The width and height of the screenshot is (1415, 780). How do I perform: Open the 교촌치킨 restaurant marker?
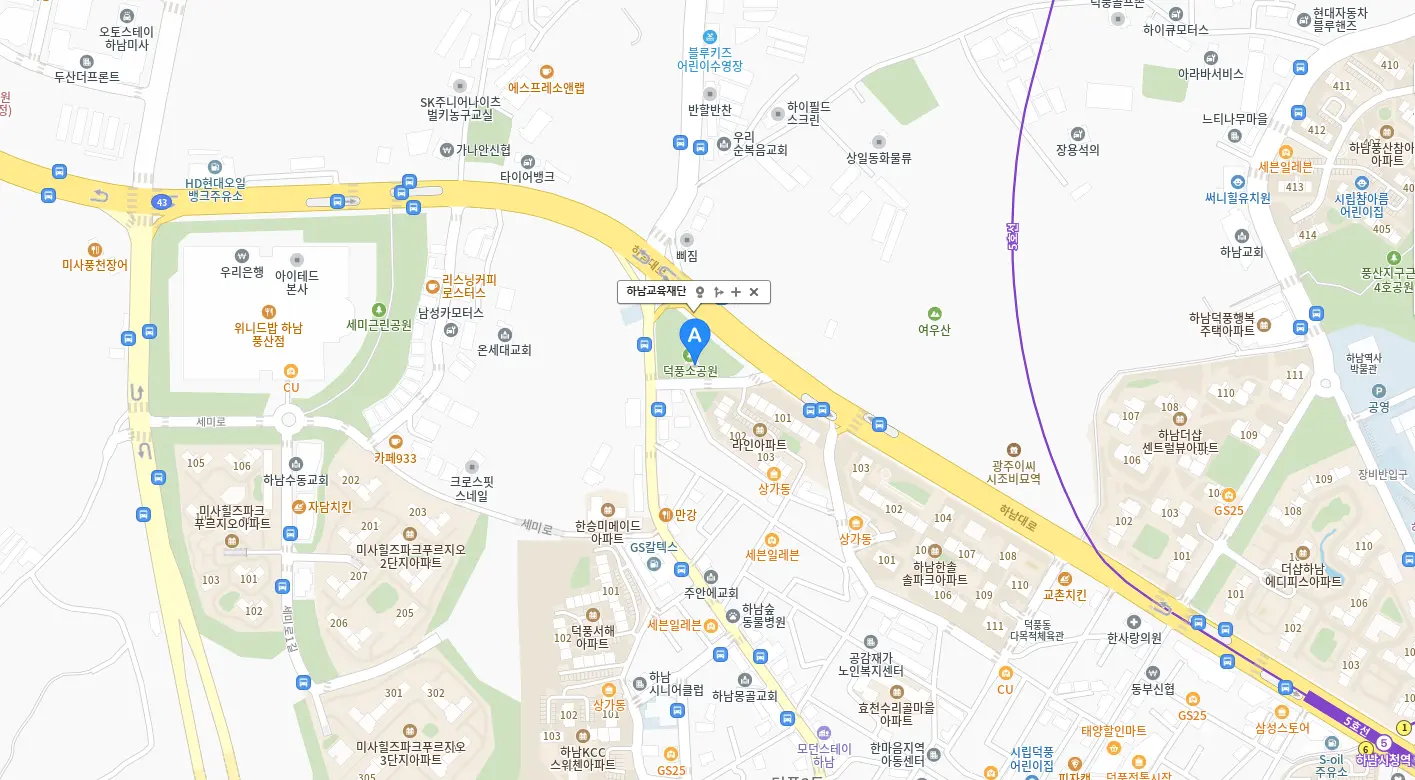tap(1064, 579)
